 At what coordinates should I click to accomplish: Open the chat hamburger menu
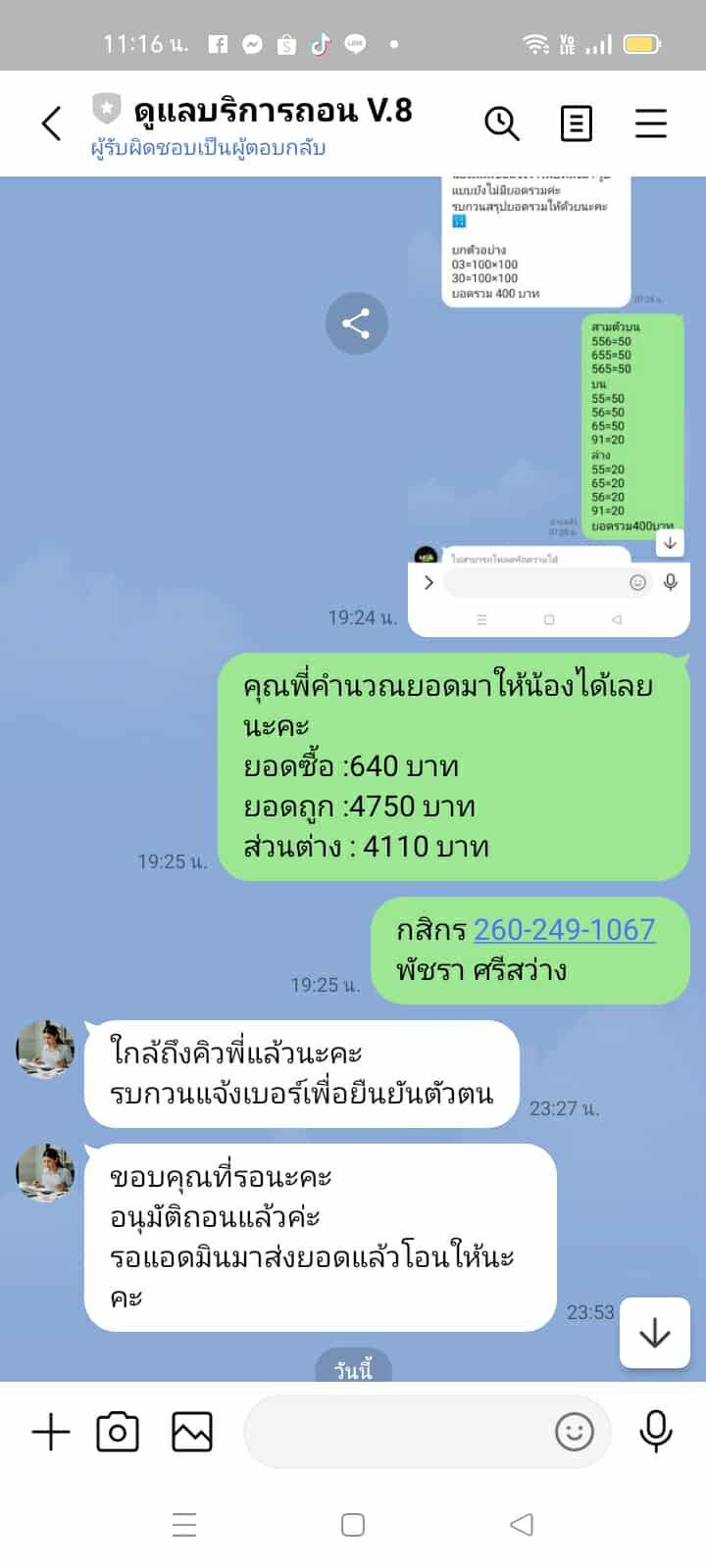point(650,123)
